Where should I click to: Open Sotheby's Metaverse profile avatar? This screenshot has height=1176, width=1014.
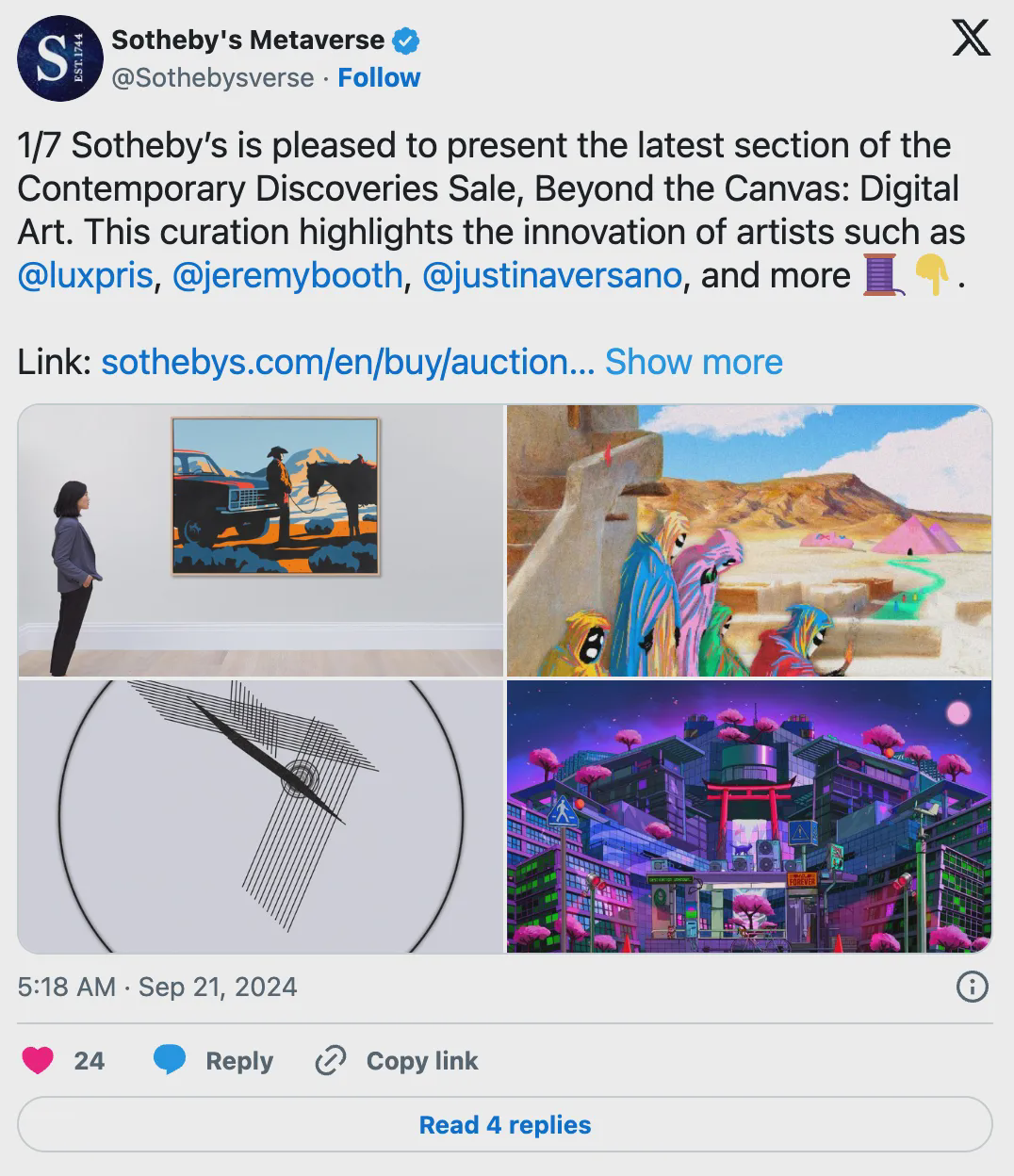pos(58,58)
